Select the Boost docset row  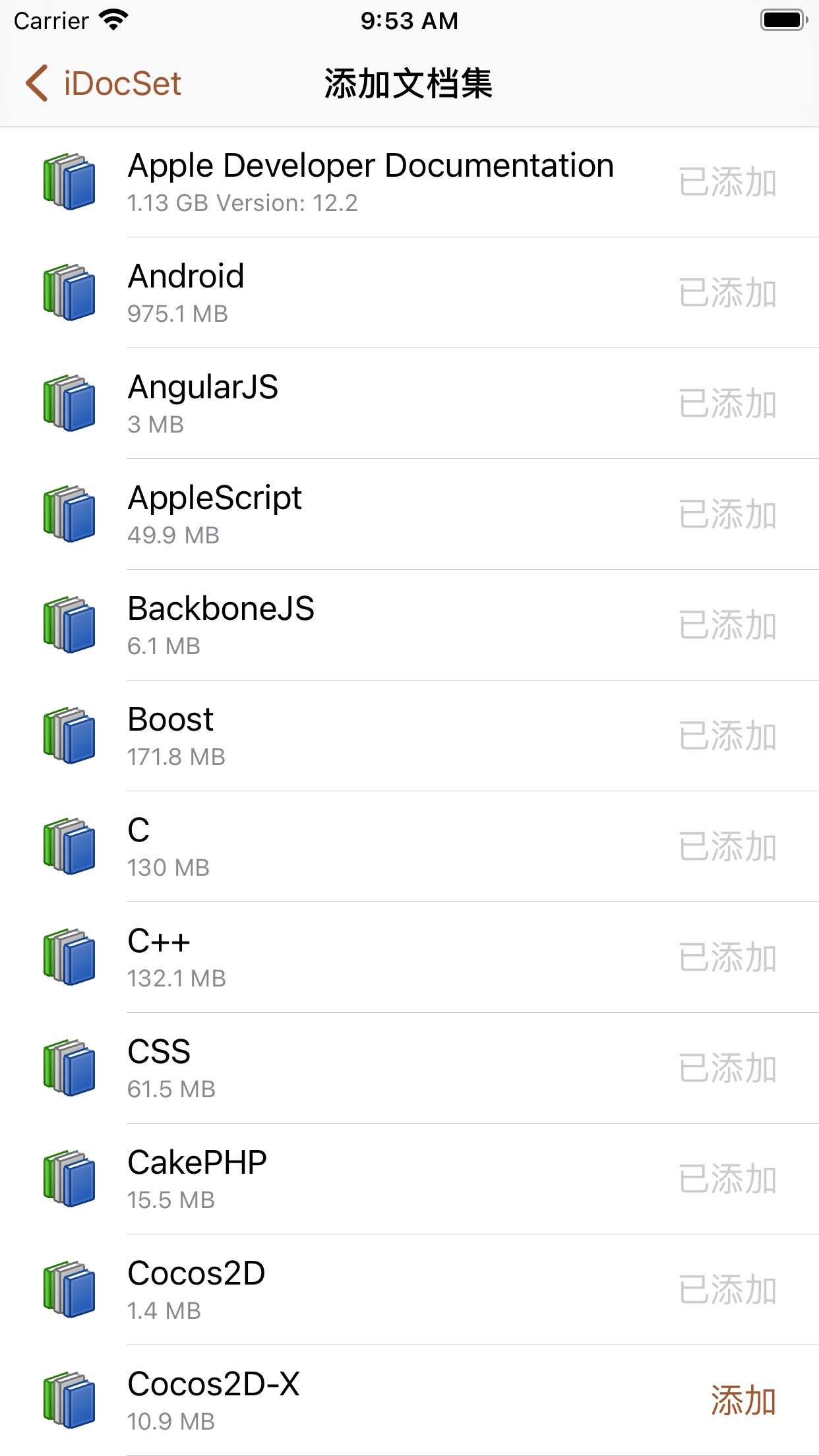[x=409, y=736]
